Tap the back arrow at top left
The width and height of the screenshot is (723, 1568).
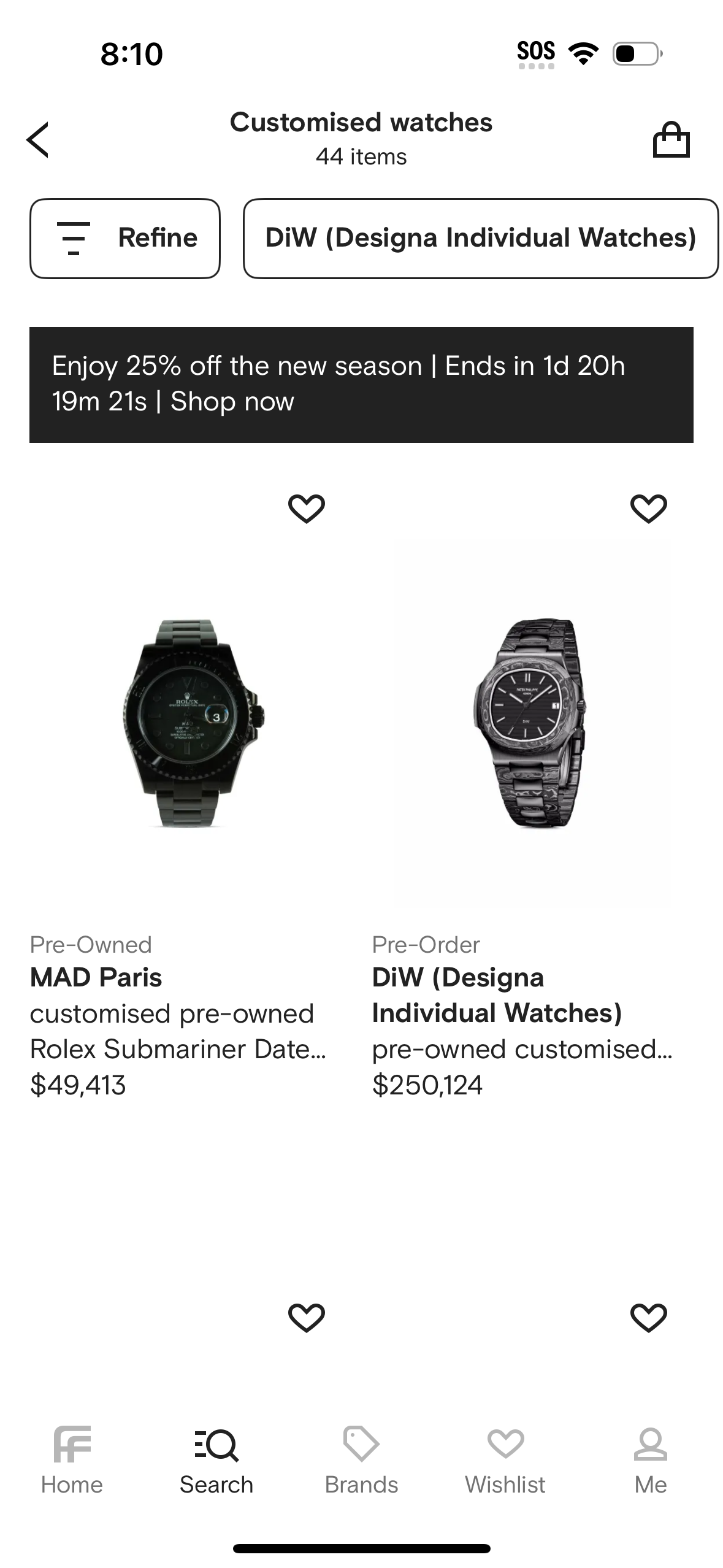pos(38,140)
